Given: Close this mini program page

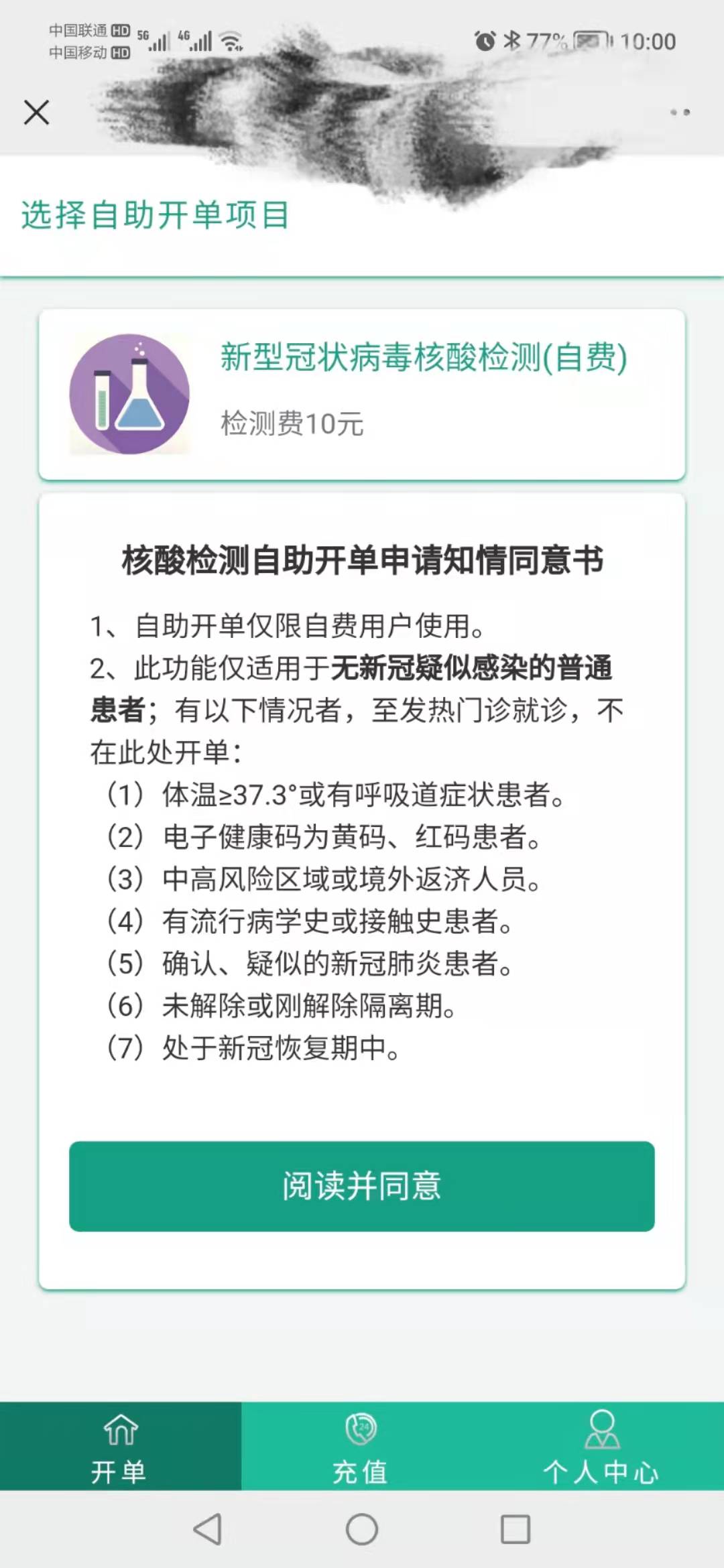Looking at the screenshot, I should pos(36,113).
